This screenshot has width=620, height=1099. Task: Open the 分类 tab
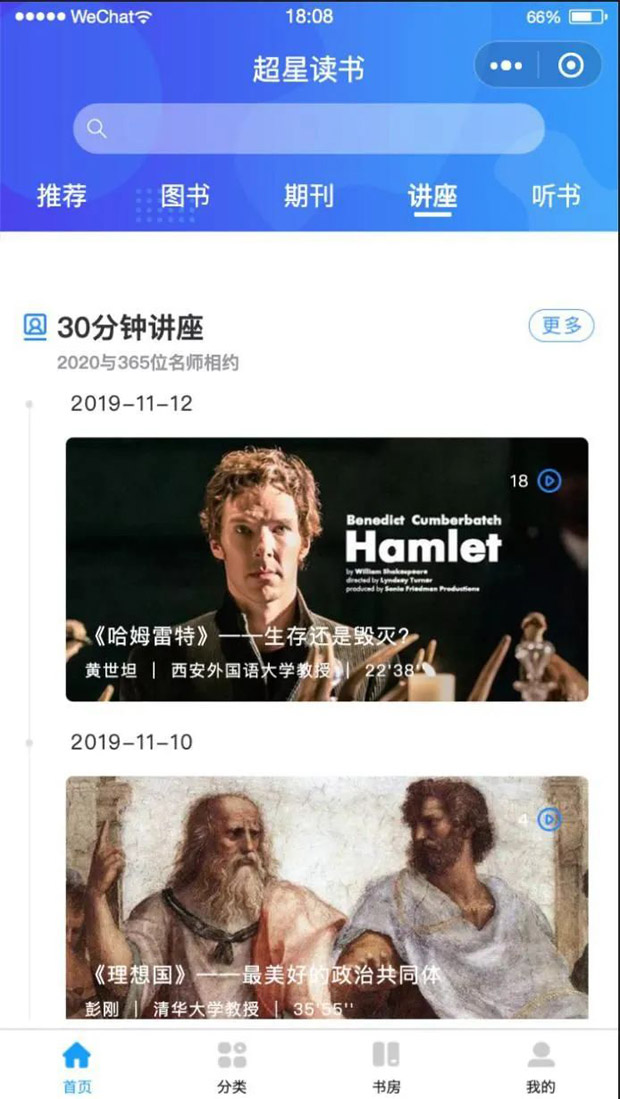tap(231, 1065)
